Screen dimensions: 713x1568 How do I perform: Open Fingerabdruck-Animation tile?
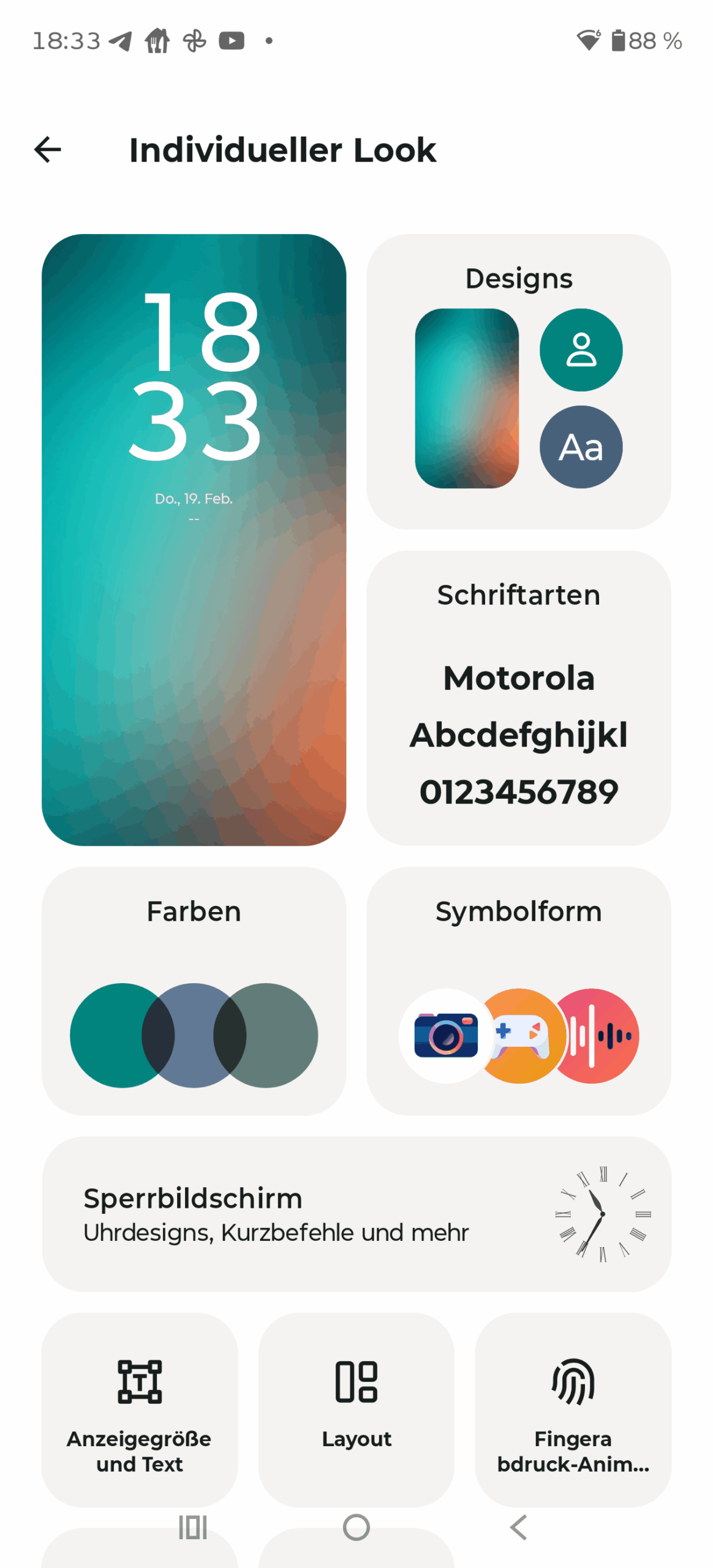[573, 1409]
